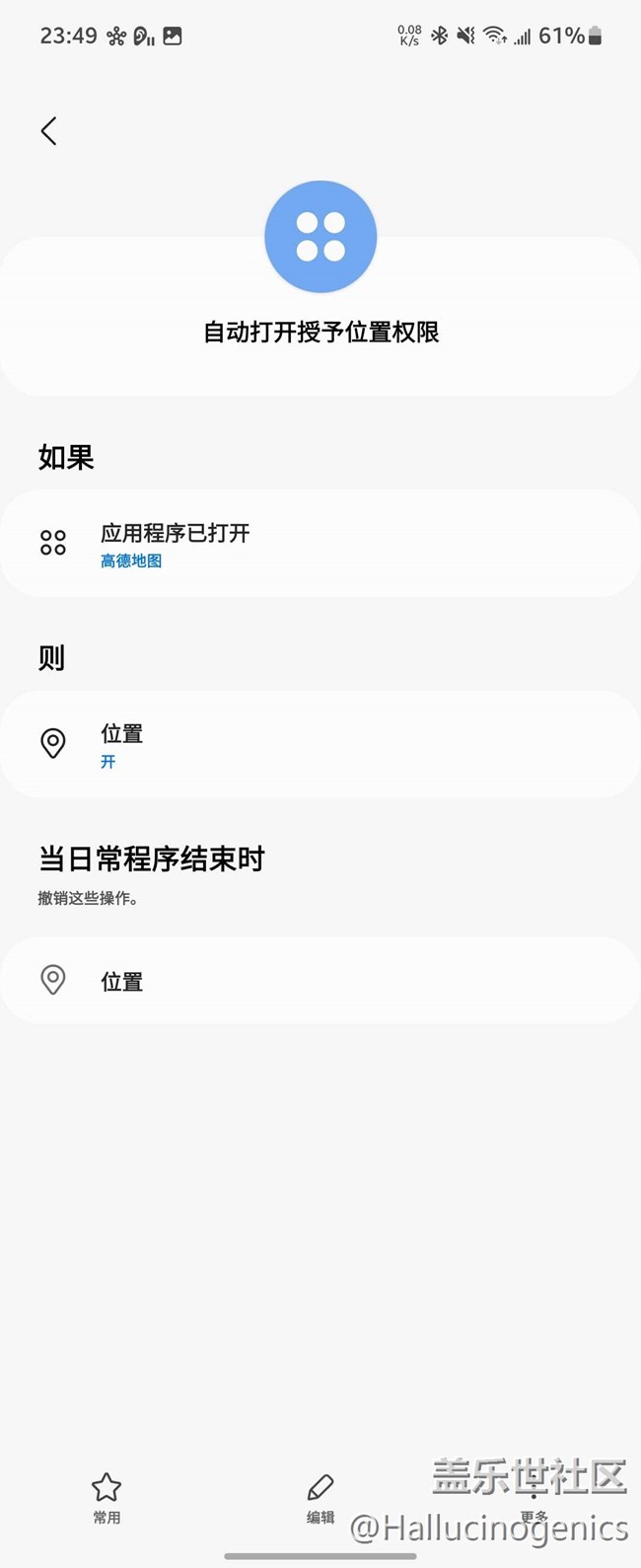Tap the 常用 star button

click(x=107, y=1498)
